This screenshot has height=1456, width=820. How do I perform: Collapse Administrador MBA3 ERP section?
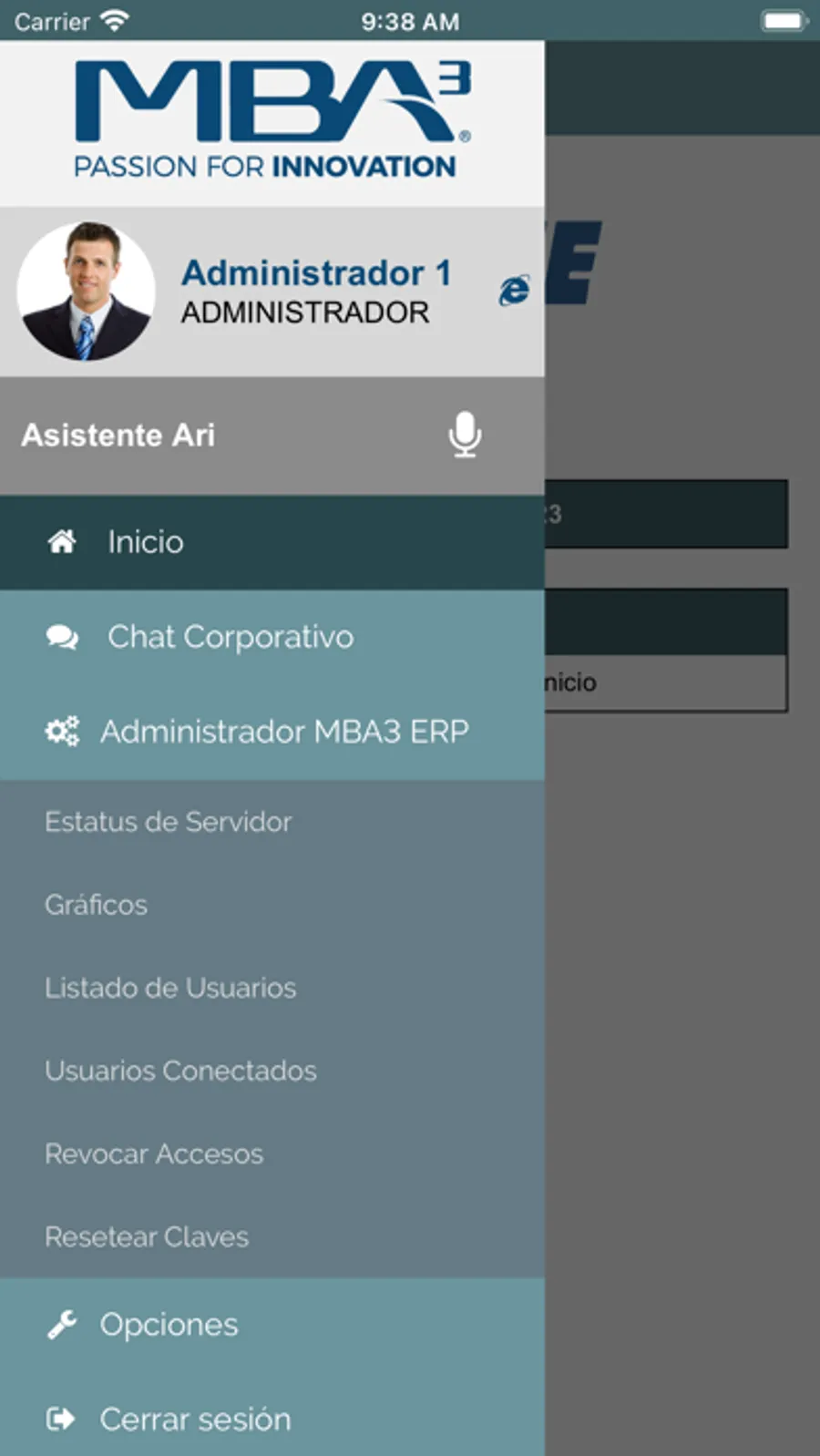click(272, 732)
